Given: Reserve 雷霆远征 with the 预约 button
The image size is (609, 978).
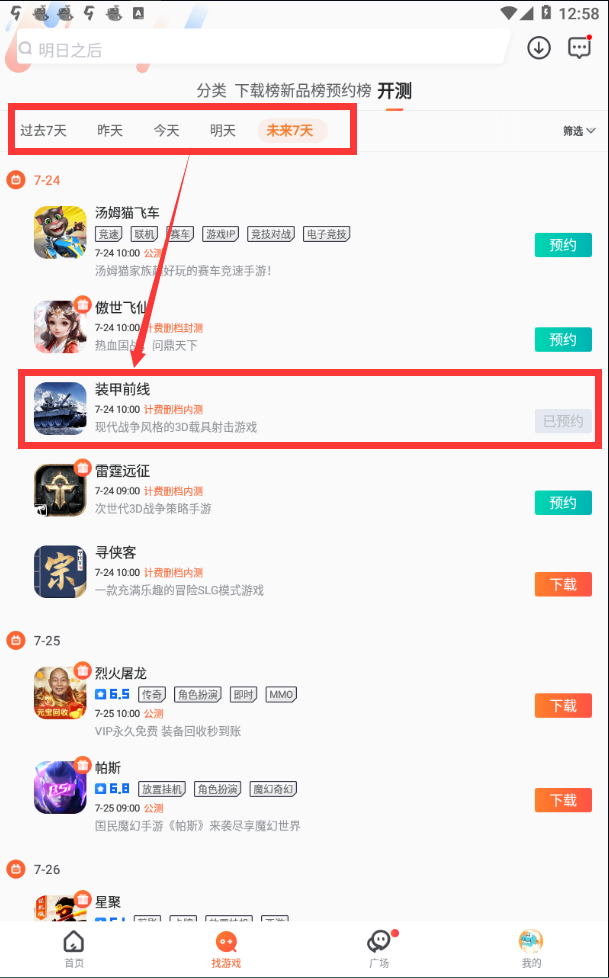Looking at the screenshot, I should pyautogui.click(x=563, y=503).
